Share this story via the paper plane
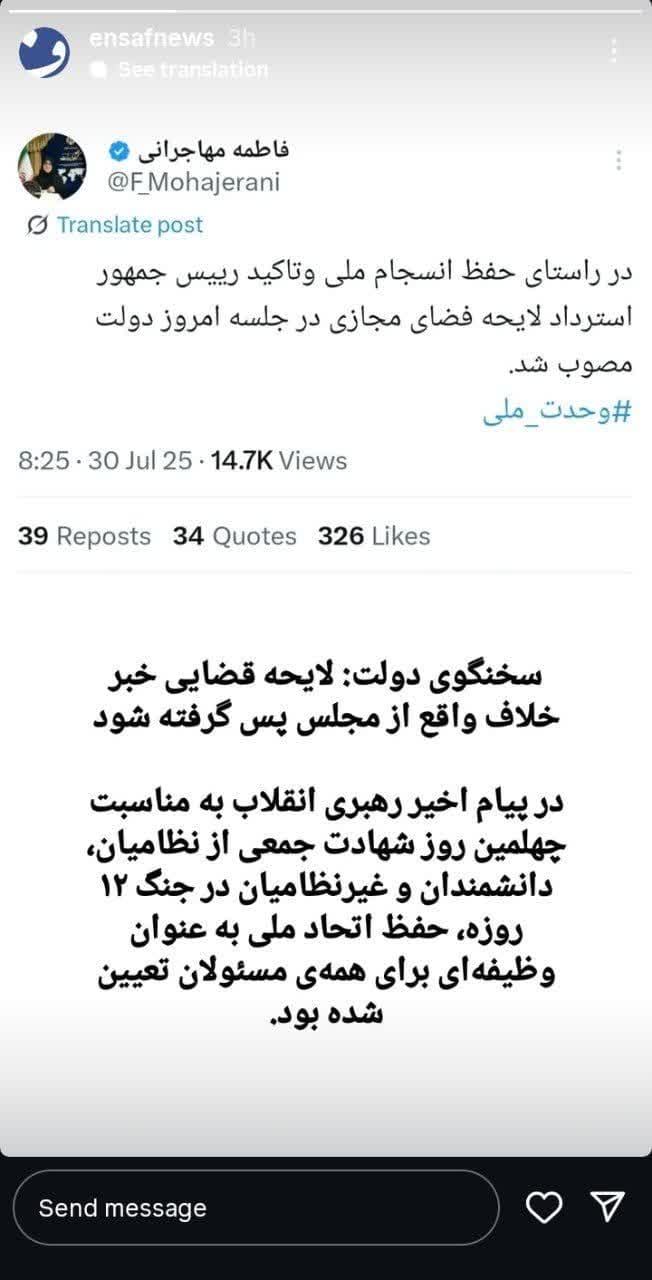This screenshot has width=652, height=1280. click(x=607, y=1207)
